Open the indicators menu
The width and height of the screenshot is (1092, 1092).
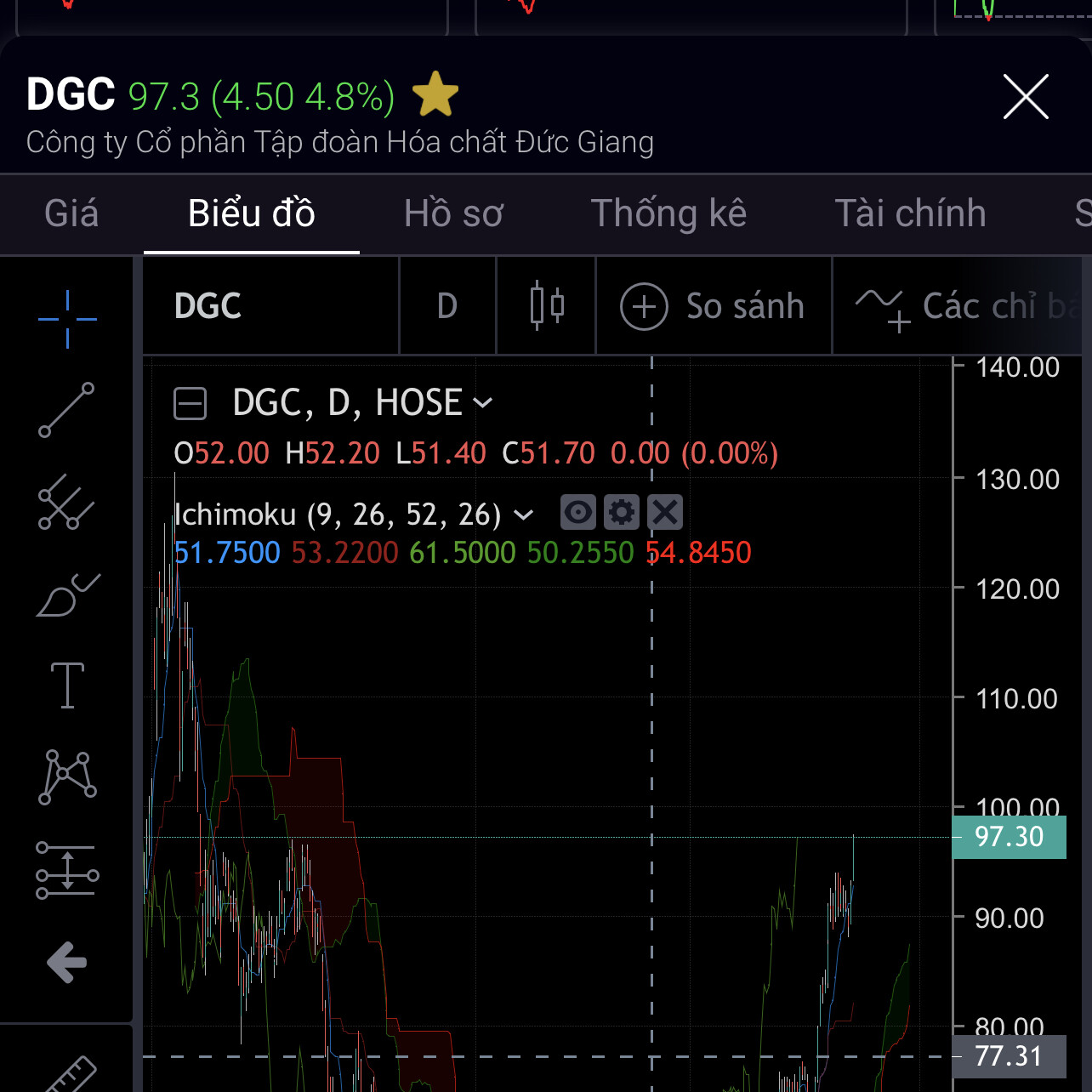pos(961,306)
